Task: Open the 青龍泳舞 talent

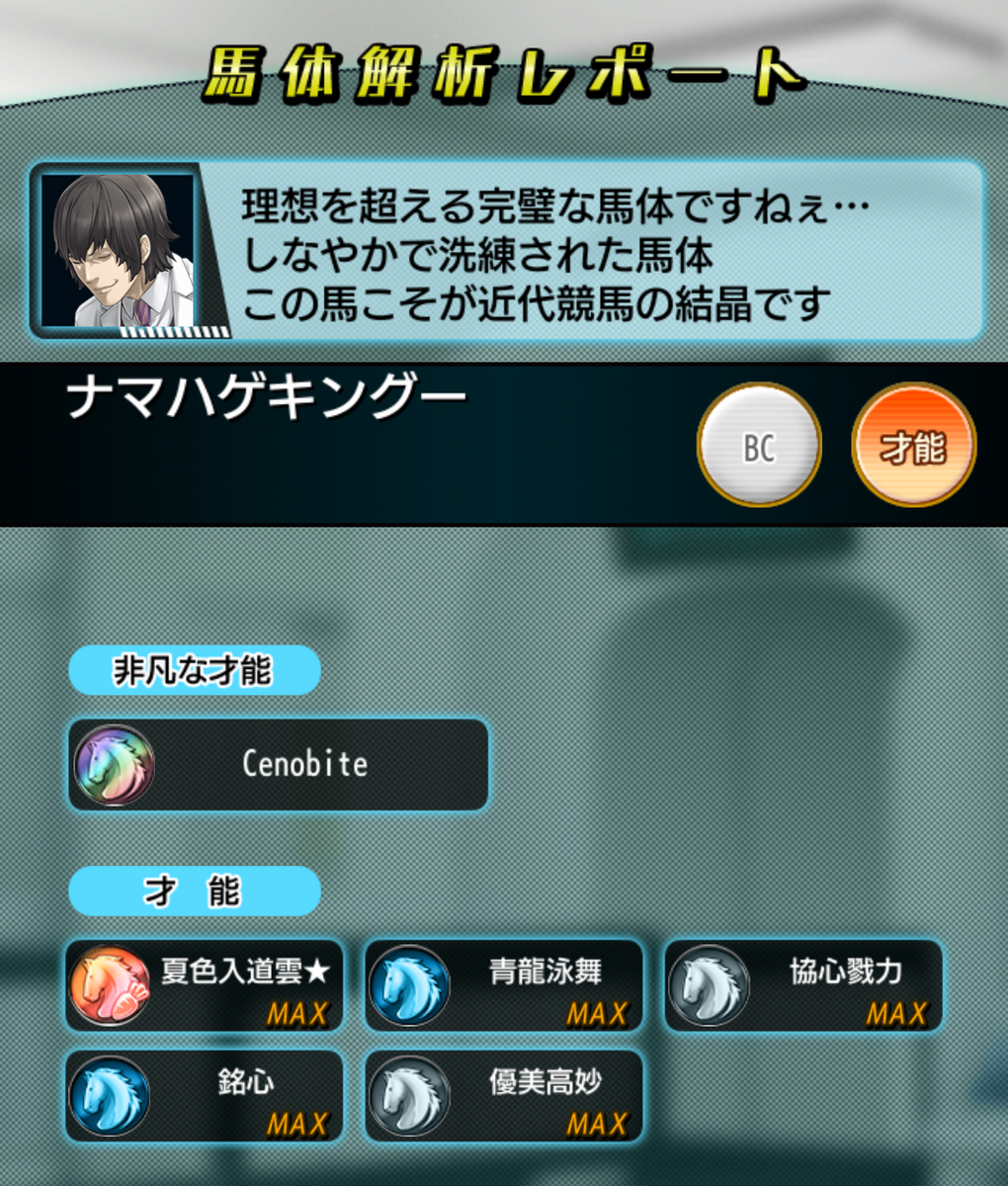Action: point(504,985)
